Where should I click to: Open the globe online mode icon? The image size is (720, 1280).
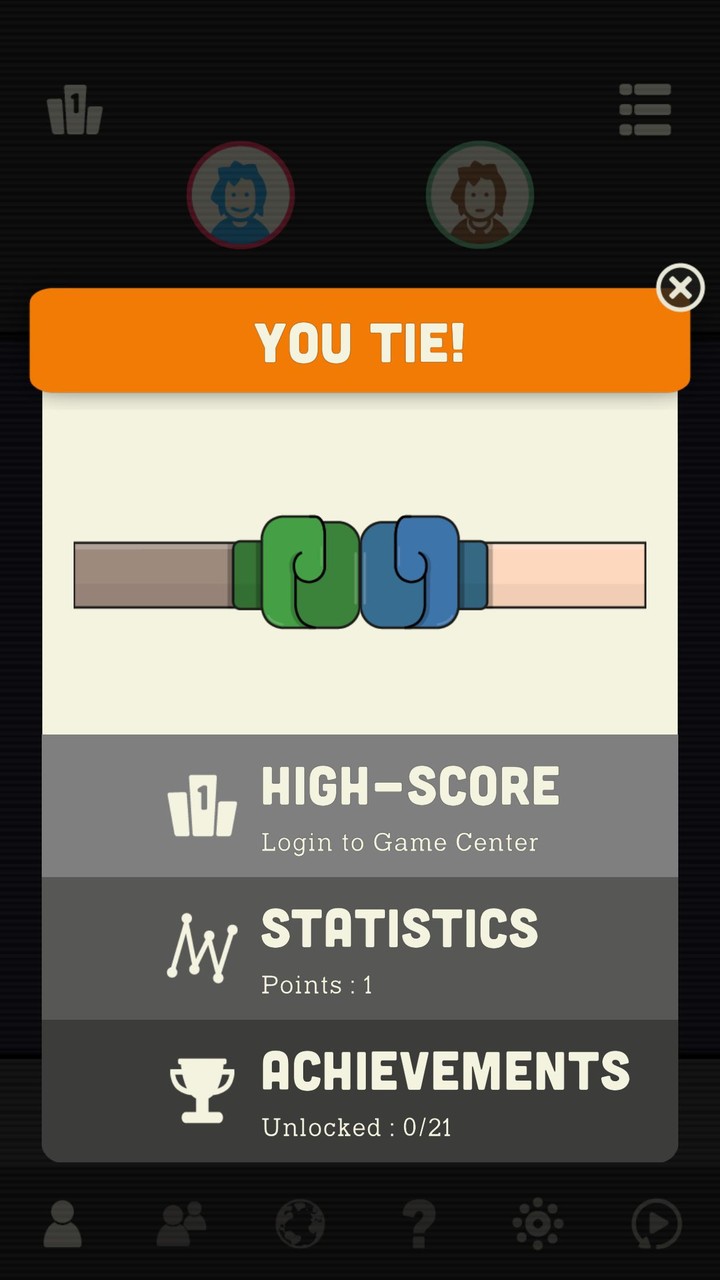point(300,1223)
